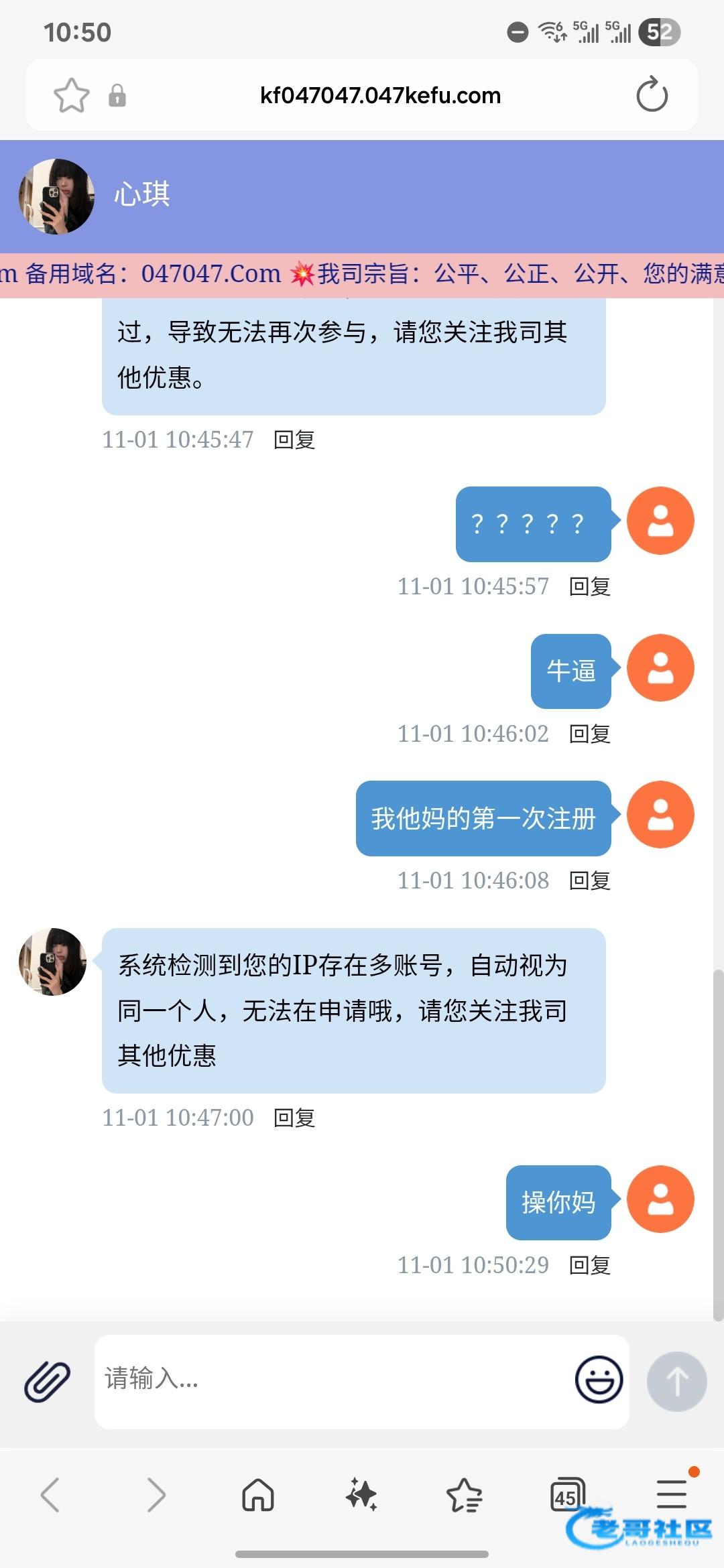
Task: Tap 回复 under the ????? message
Action: coord(589,587)
